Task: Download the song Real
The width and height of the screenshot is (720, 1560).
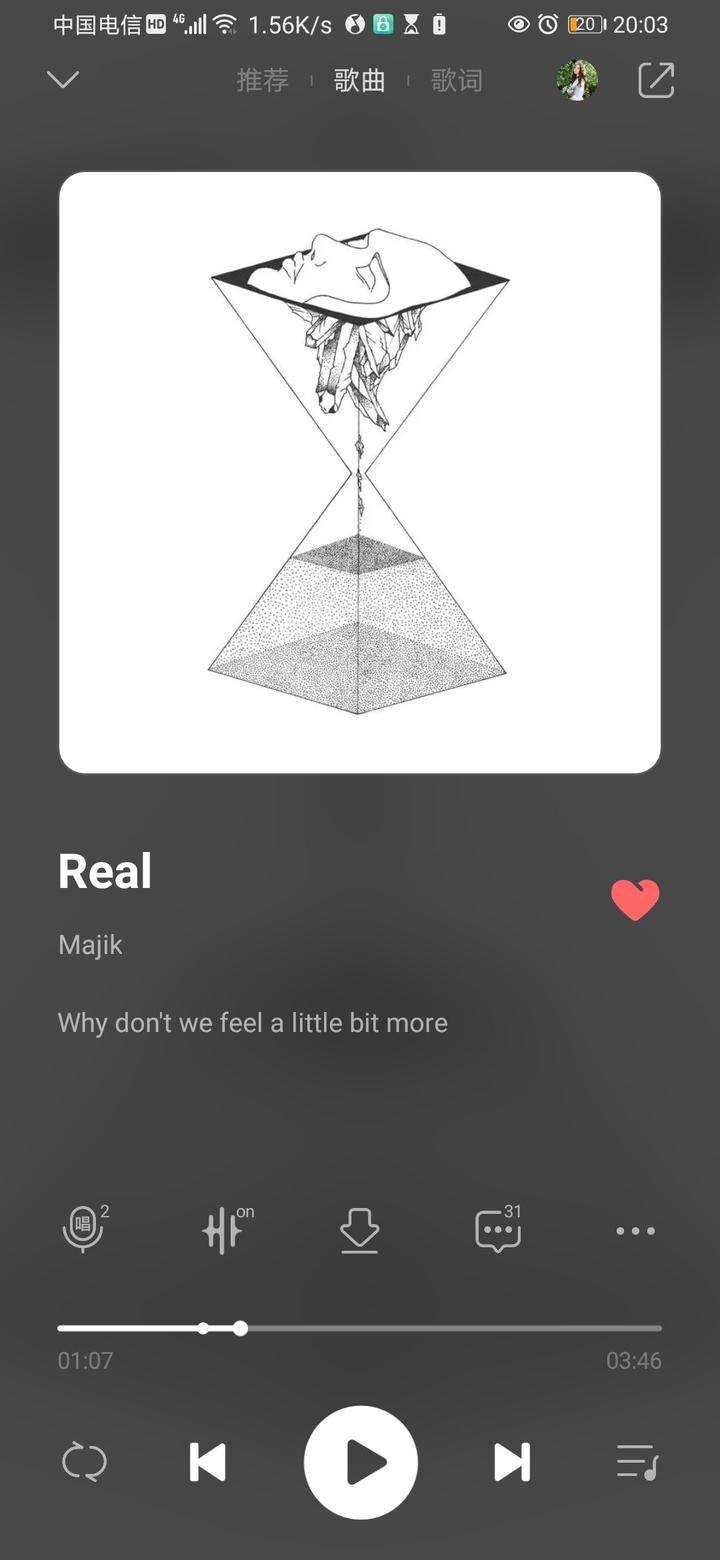Action: point(359,1230)
